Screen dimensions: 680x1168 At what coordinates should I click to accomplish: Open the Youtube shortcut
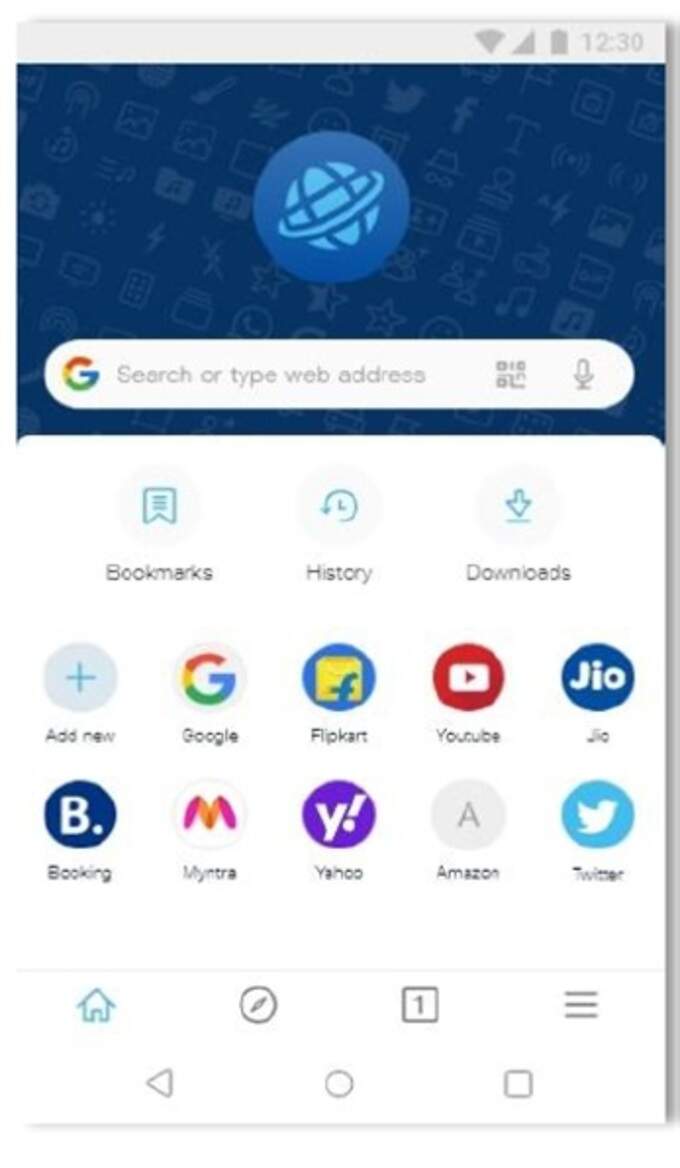[468, 678]
